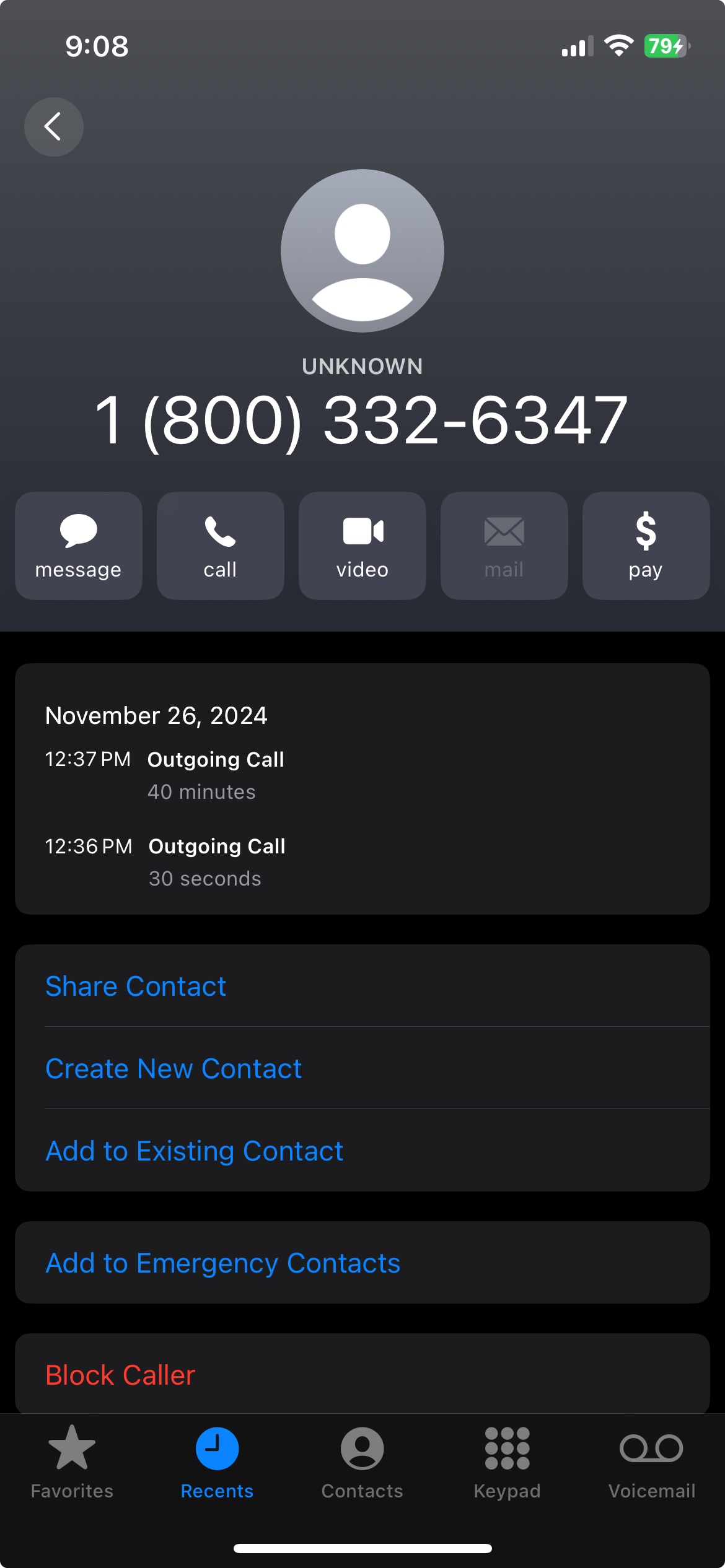This screenshot has width=725, height=1568.
Task: Select Share Contact
Action: pos(362,986)
